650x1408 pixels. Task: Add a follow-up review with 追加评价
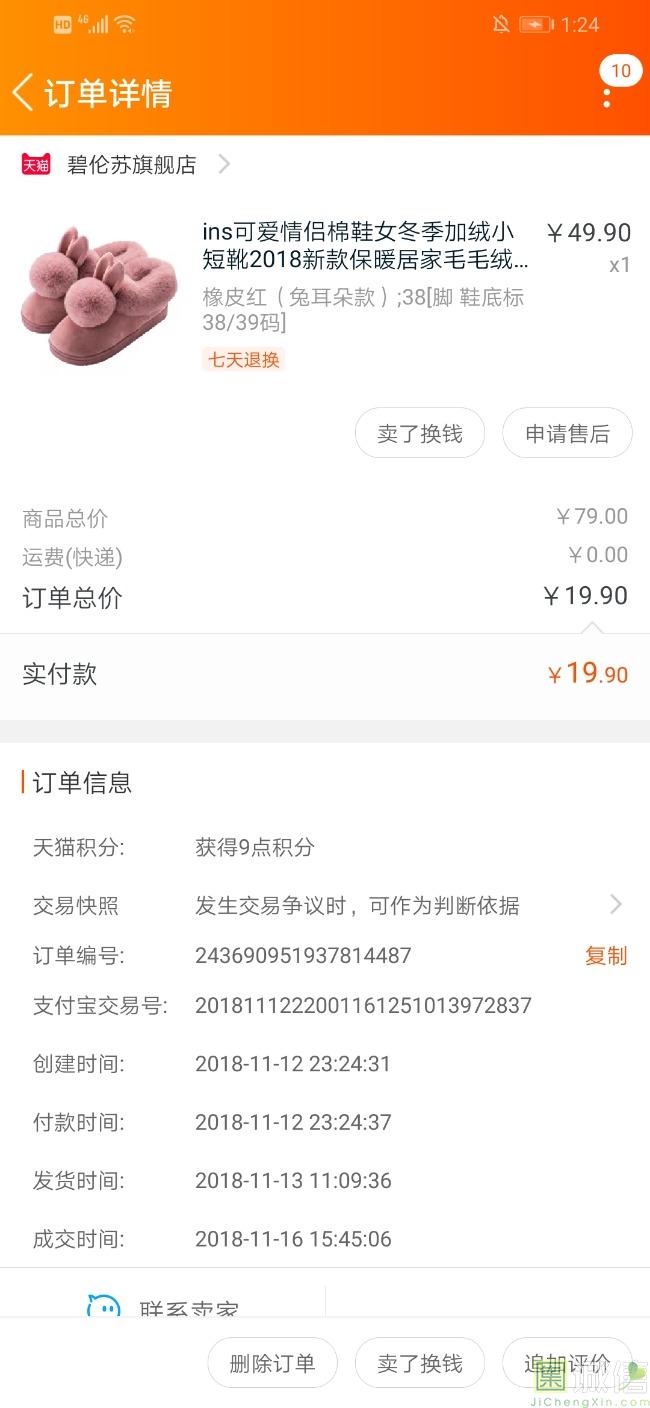click(x=567, y=1363)
